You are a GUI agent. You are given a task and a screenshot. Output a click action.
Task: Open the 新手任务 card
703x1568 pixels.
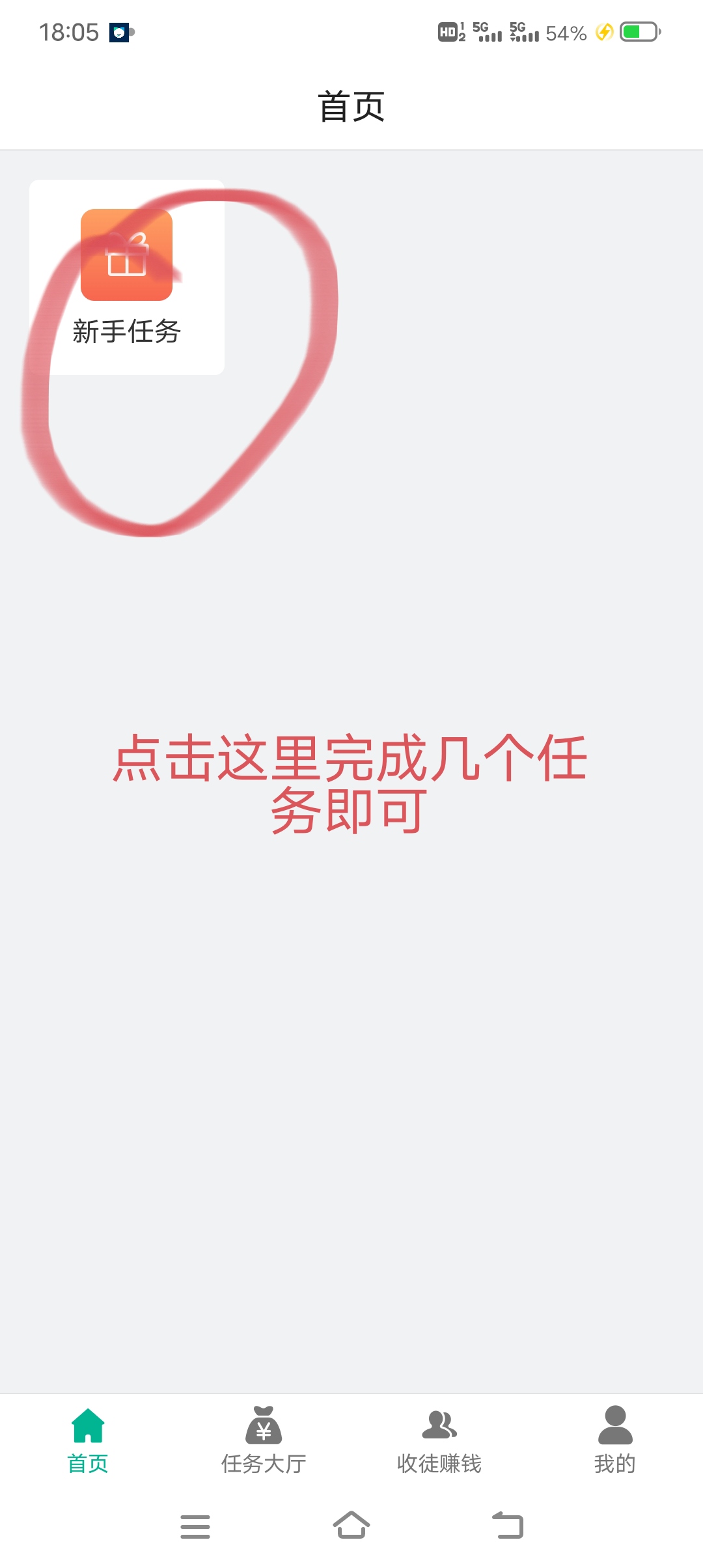pyautogui.click(x=127, y=277)
